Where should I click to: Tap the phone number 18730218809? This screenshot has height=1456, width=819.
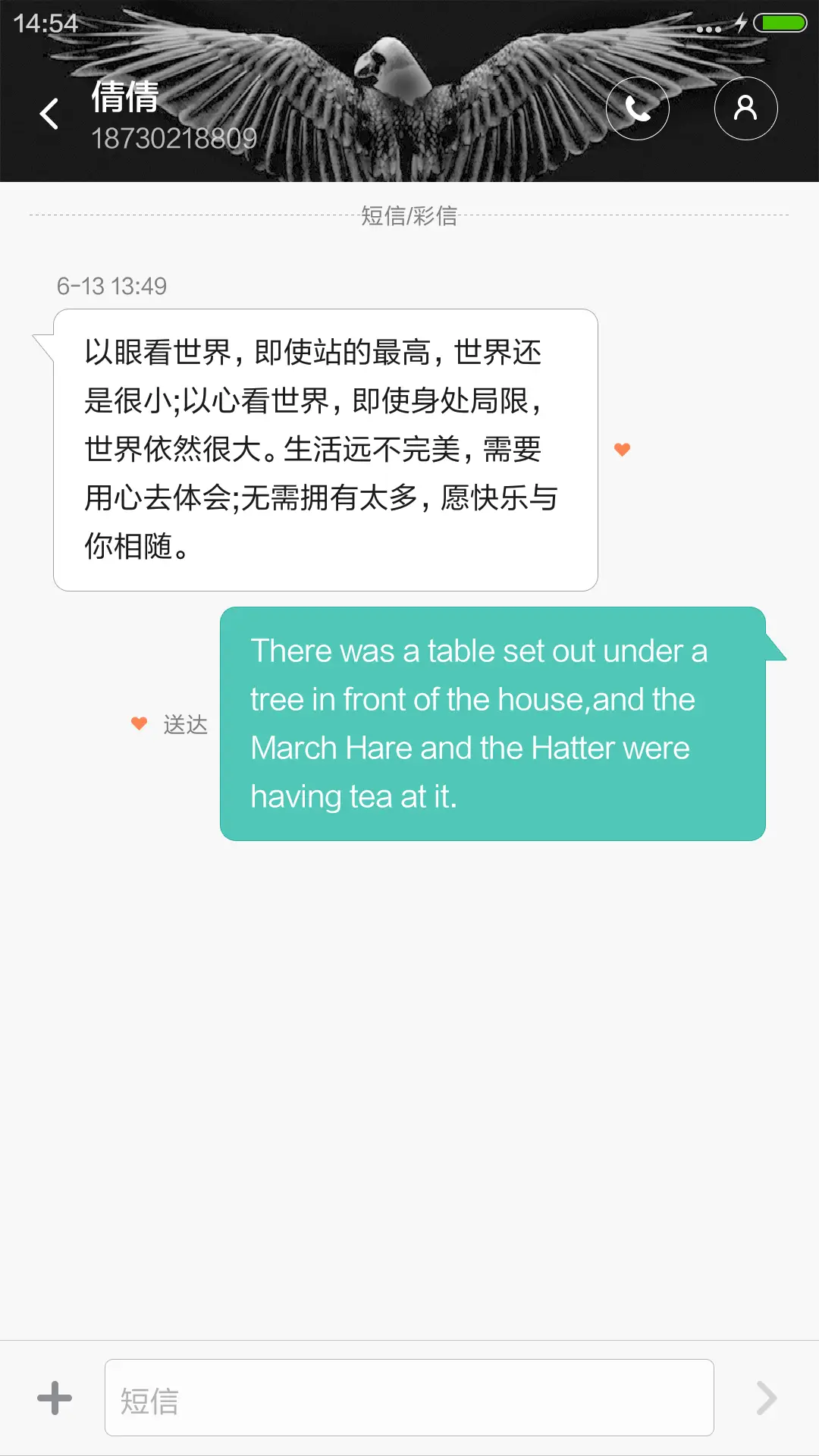(176, 138)
